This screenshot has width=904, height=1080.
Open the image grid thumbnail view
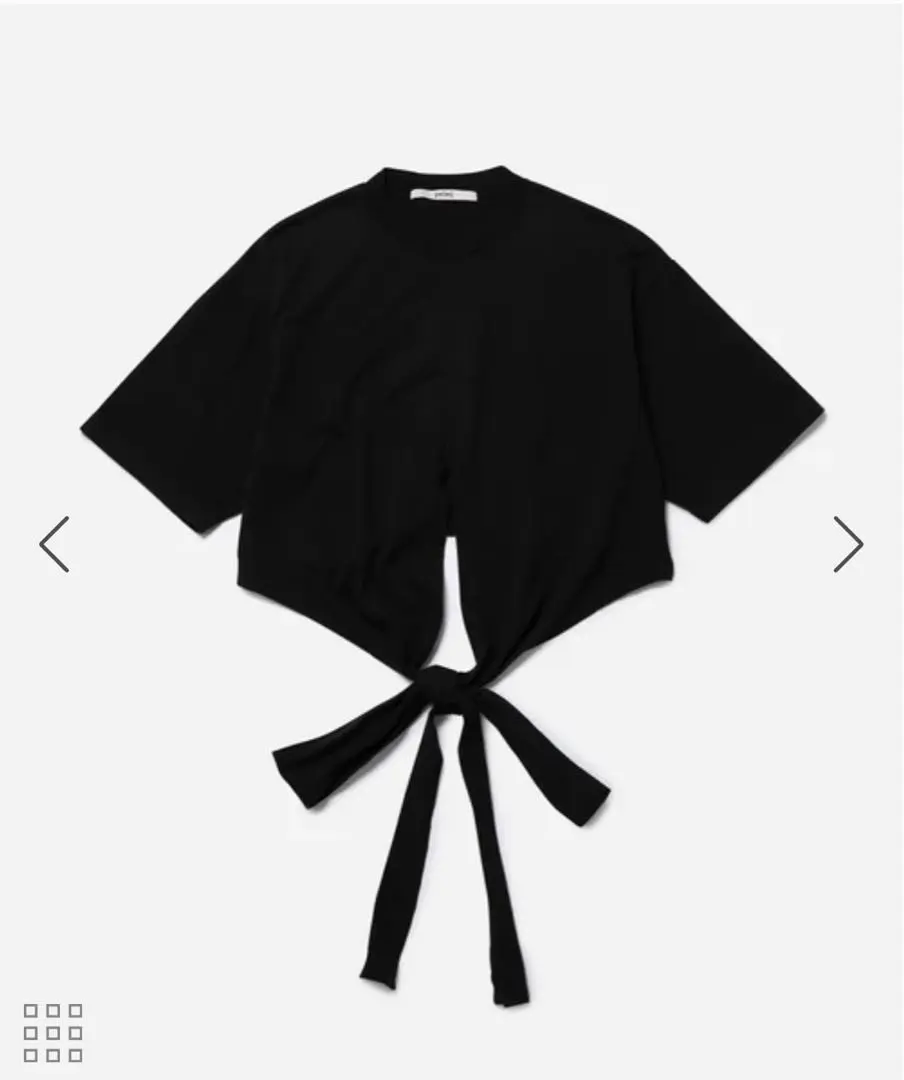coord(53,1032)
